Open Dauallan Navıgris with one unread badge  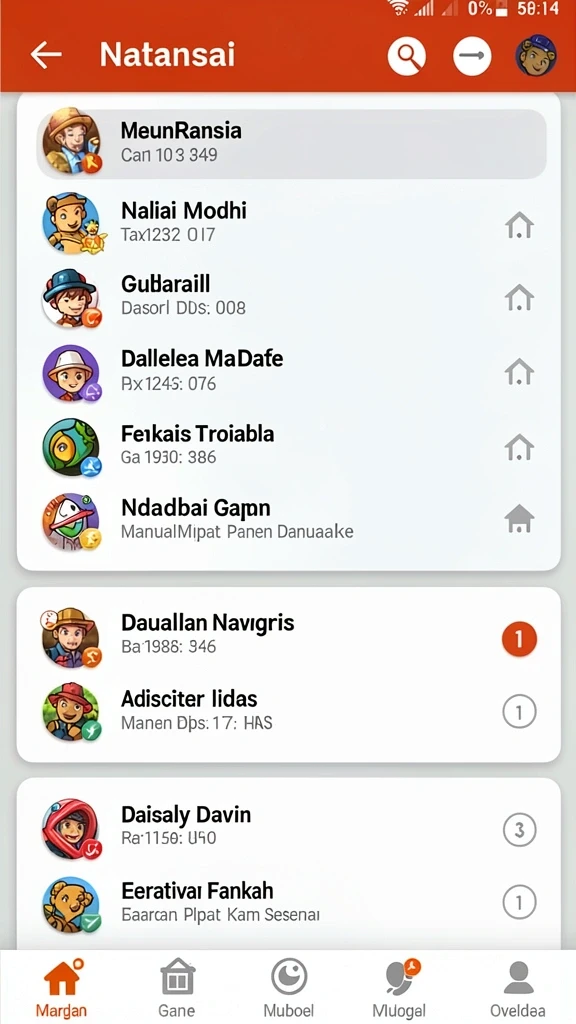[x=288, y=637]
